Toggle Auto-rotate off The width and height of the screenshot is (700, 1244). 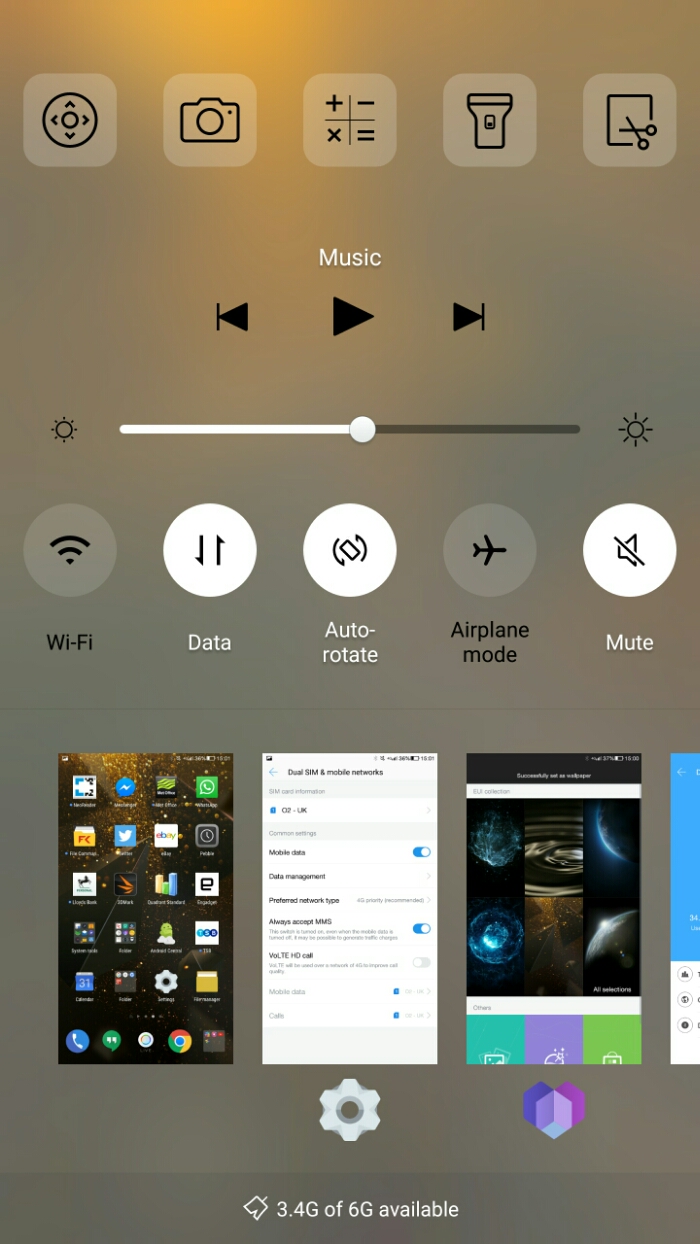pyautogui.click(x=350, y=550)
